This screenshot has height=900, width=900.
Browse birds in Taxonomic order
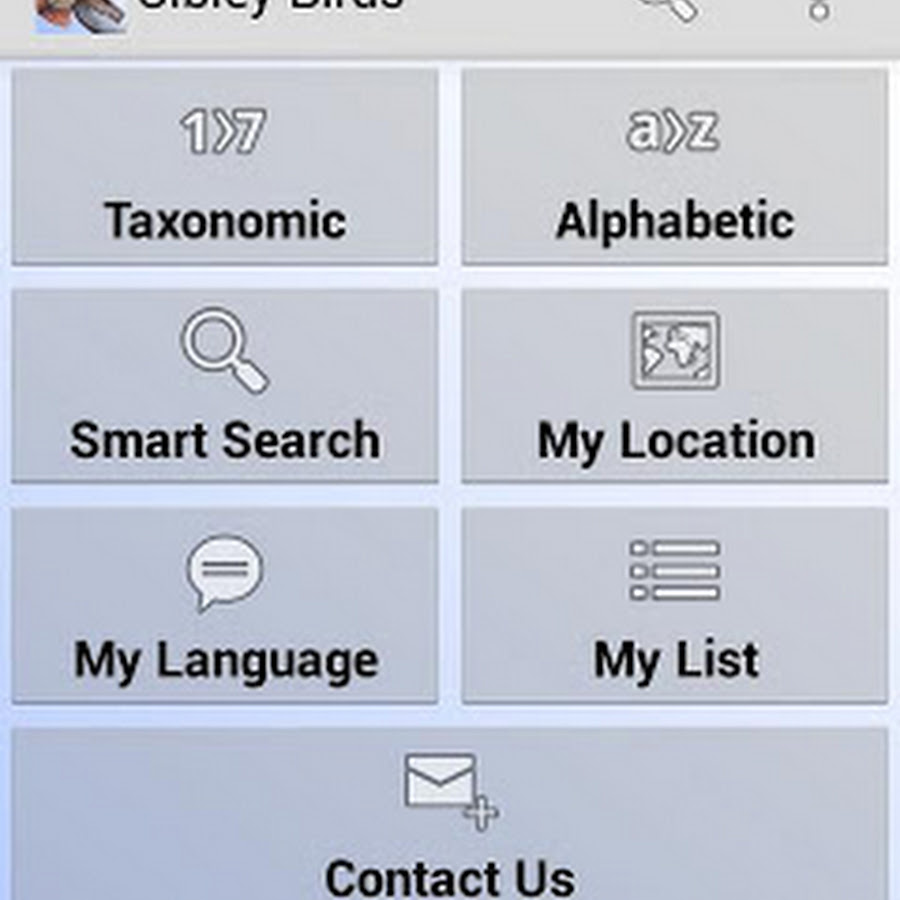tap(225, 166)
